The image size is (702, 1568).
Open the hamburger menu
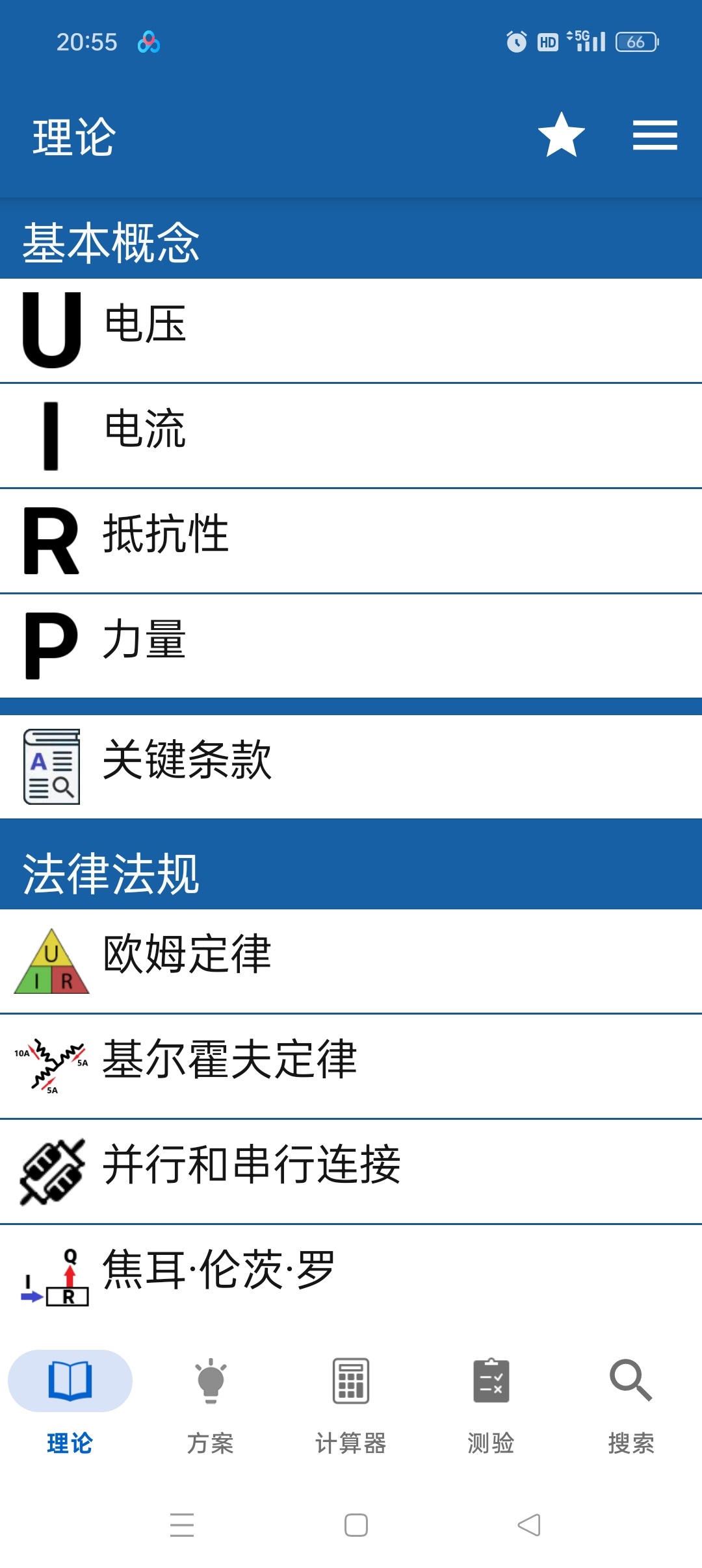point(655,136)
